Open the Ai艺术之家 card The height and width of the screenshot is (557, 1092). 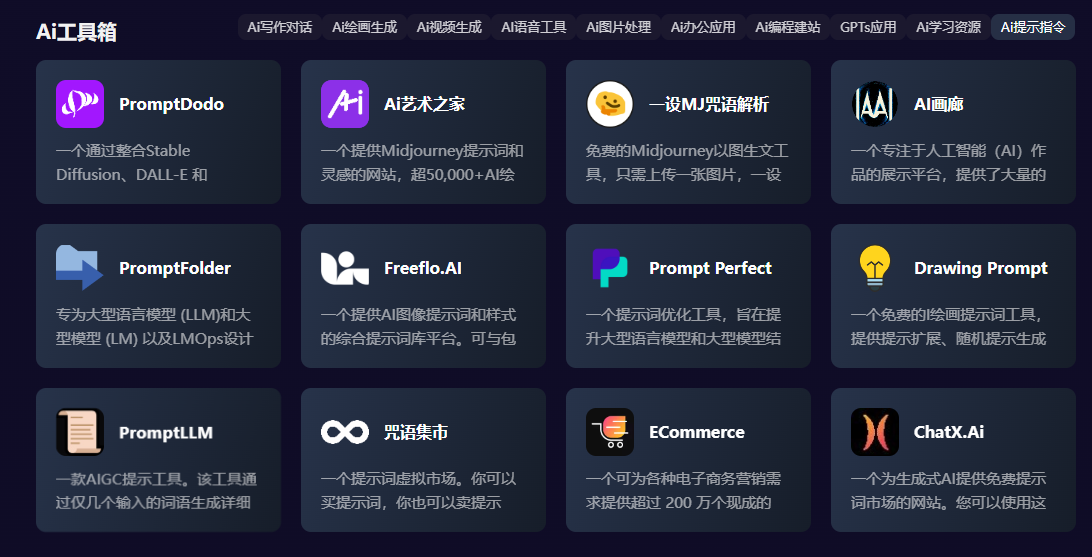point(423,131)
